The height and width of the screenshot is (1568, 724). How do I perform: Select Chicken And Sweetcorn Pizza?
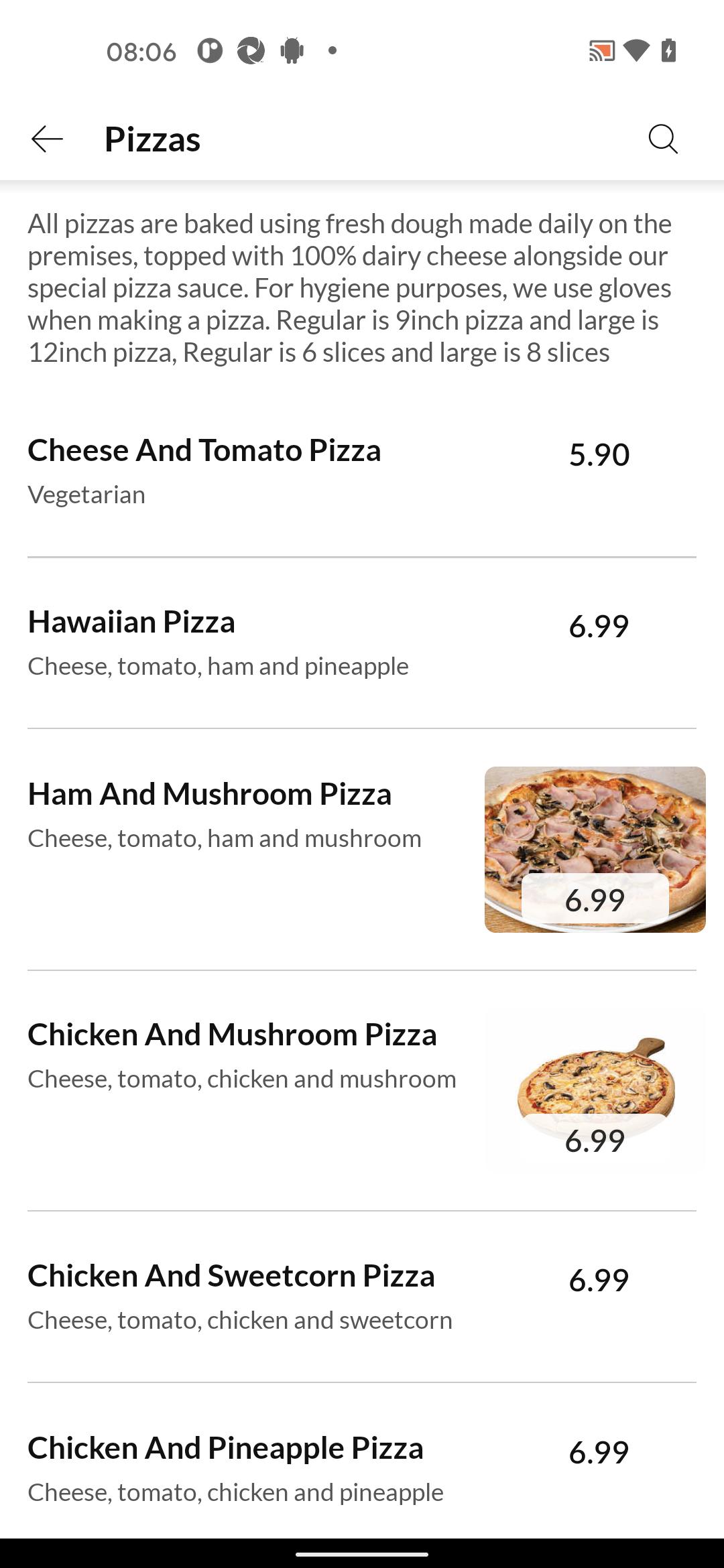click(362, 1297)
